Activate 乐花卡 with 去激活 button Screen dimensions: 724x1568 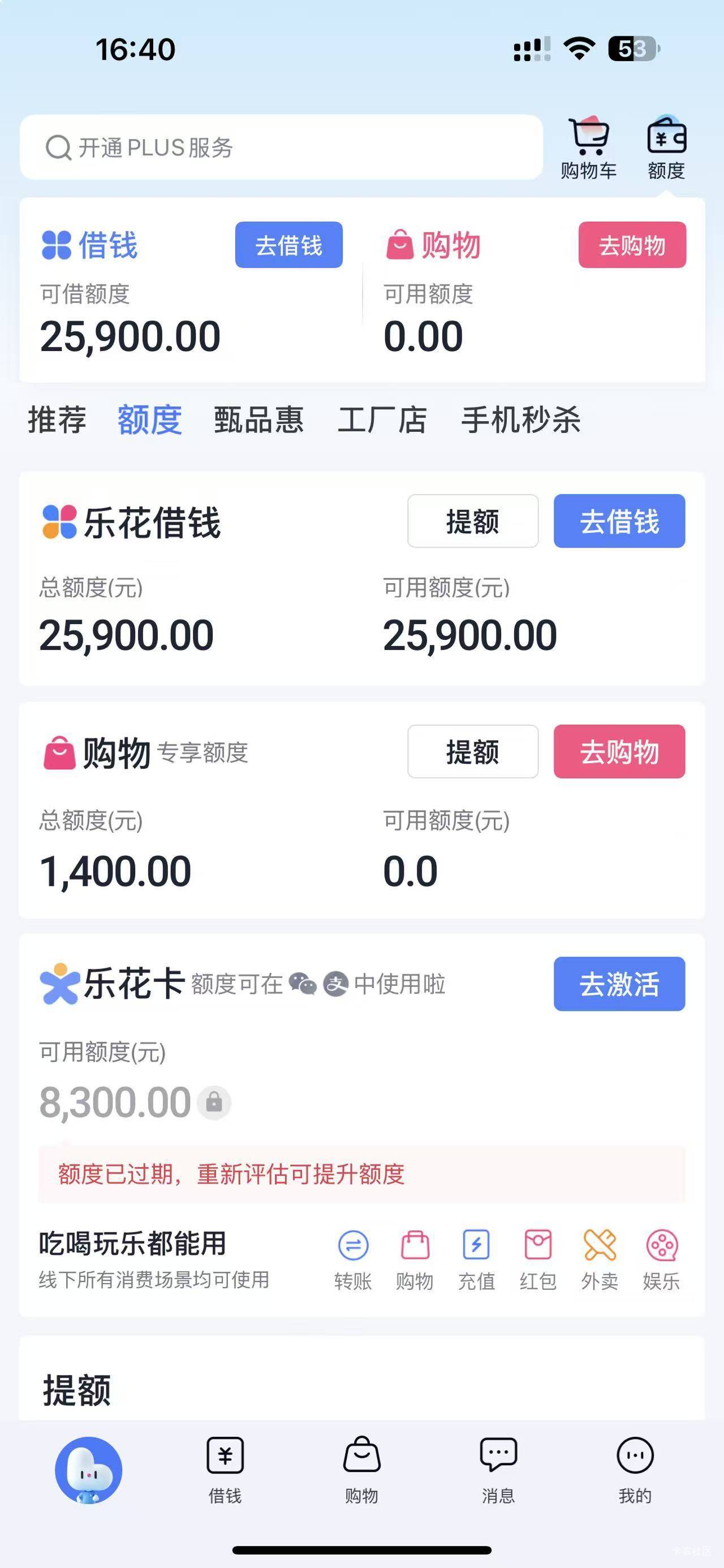pos(619,984)
